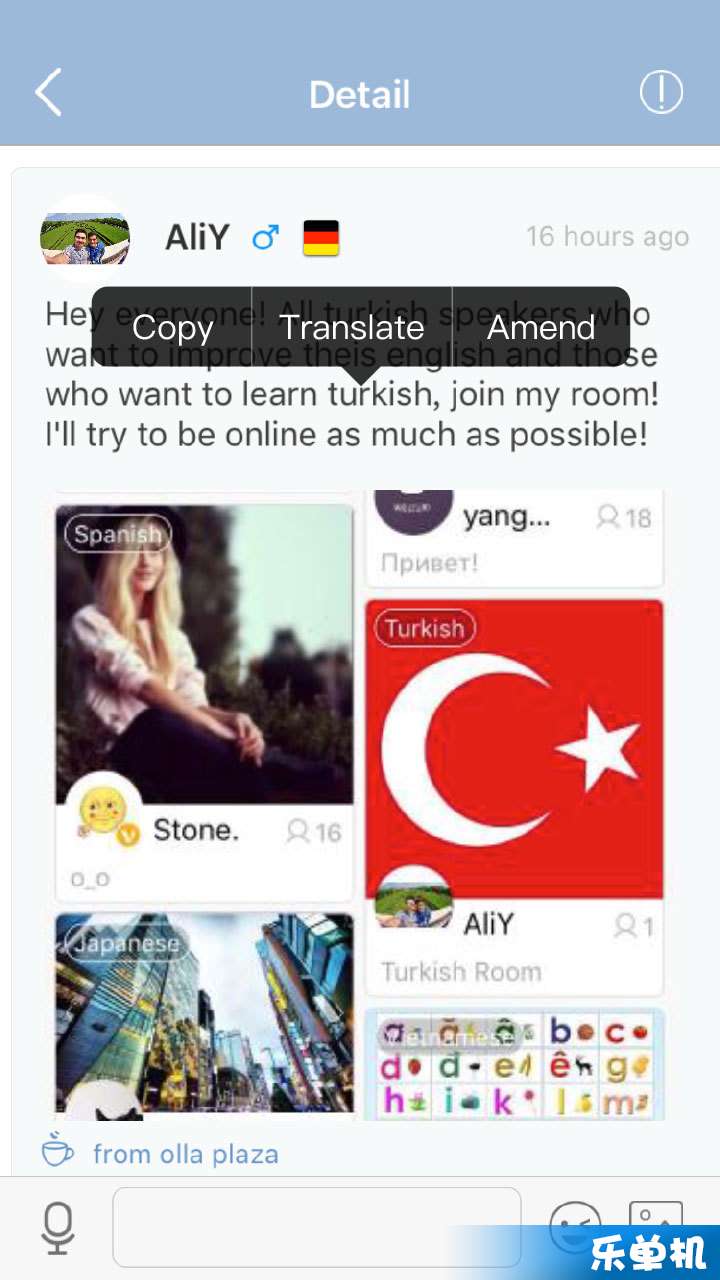The image size is (720, 1280).
Task: Select Amend in the popup menu
Action: (x=541, y=327)
